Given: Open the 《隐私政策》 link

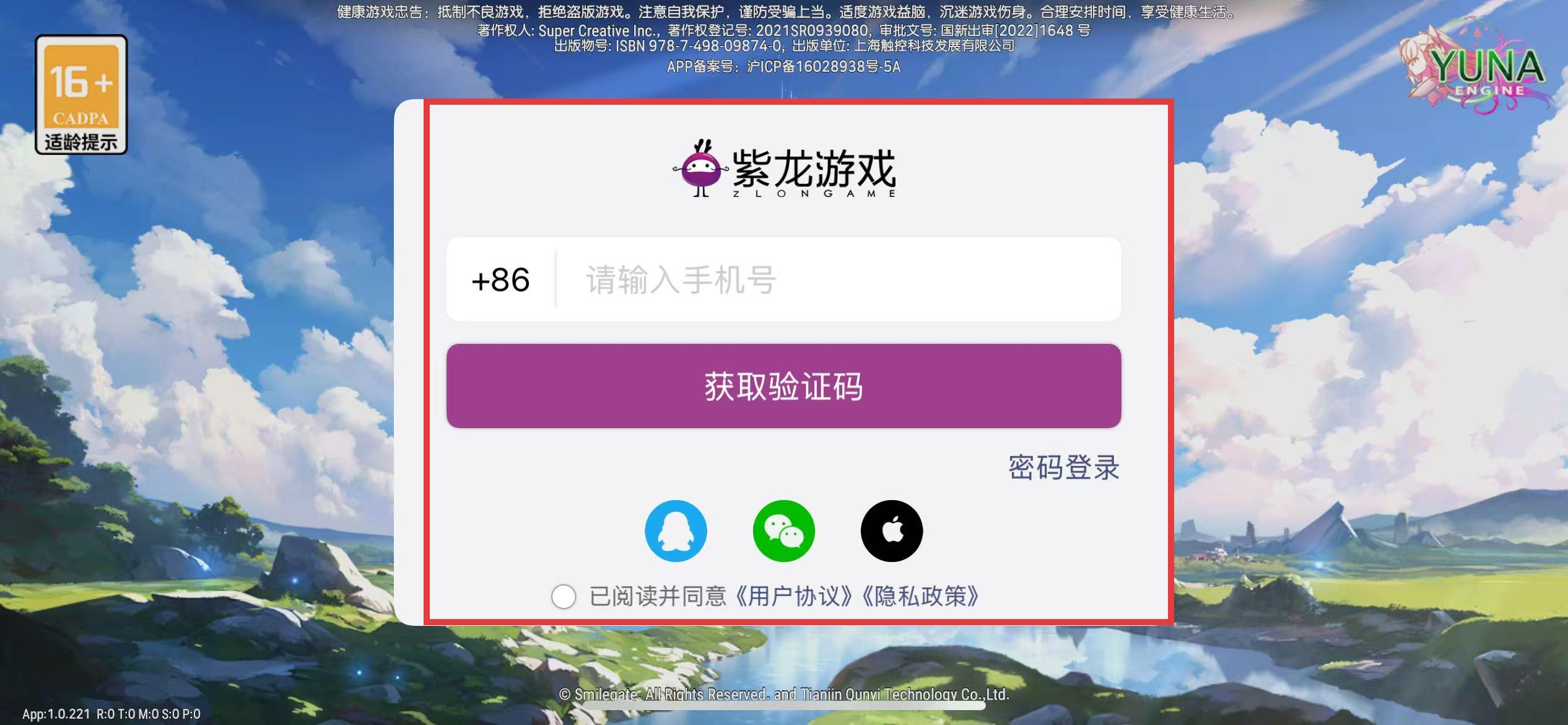Looking at the screenshot, I should 921,597.
